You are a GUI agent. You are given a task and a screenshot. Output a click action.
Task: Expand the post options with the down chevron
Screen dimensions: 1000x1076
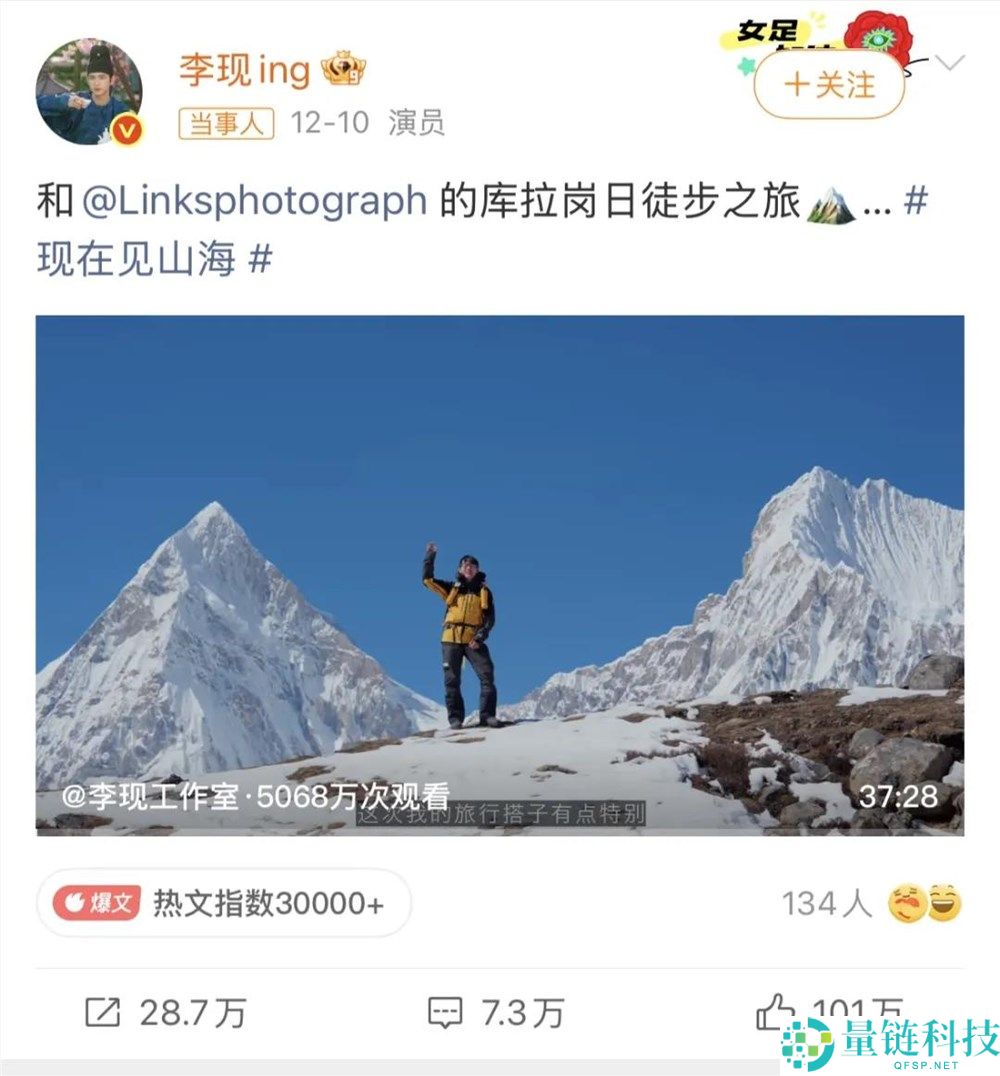950,60
